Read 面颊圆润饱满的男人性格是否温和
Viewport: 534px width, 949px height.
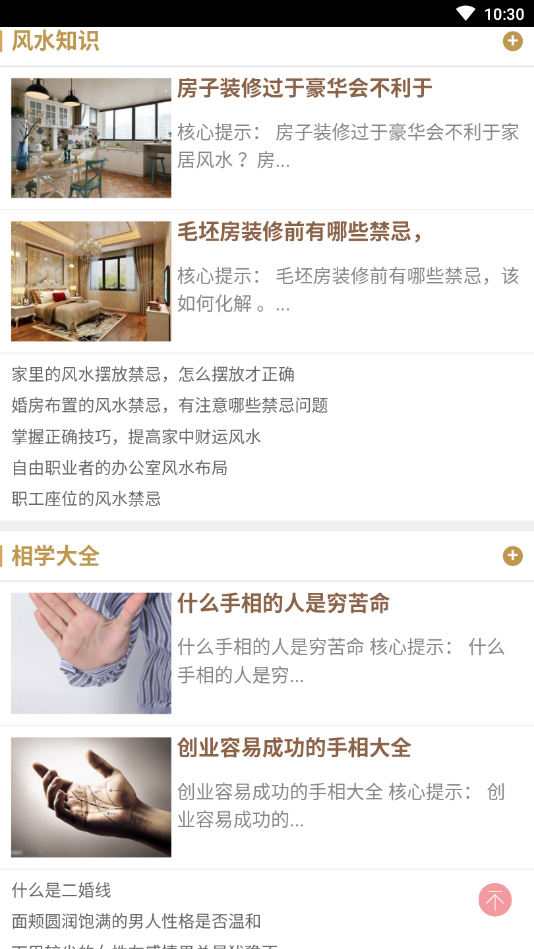(136, 921)
